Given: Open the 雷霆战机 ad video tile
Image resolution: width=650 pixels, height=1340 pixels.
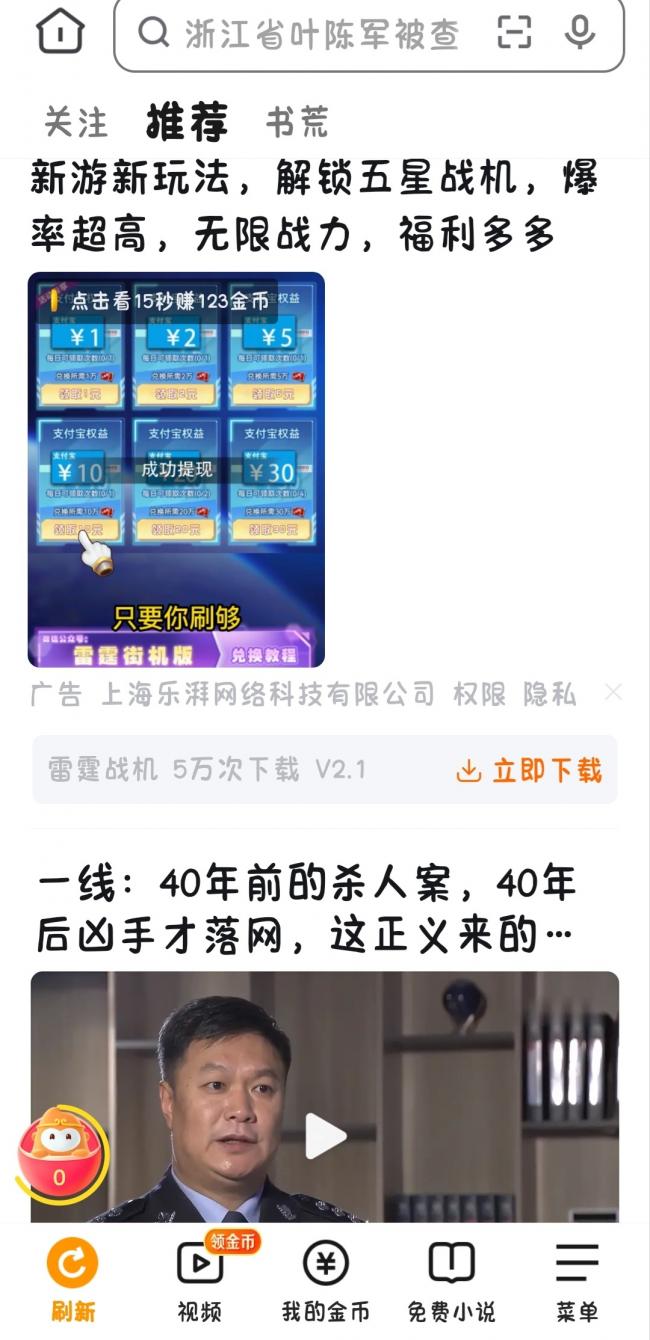Looking at the screenshot, I should point(176,469).
